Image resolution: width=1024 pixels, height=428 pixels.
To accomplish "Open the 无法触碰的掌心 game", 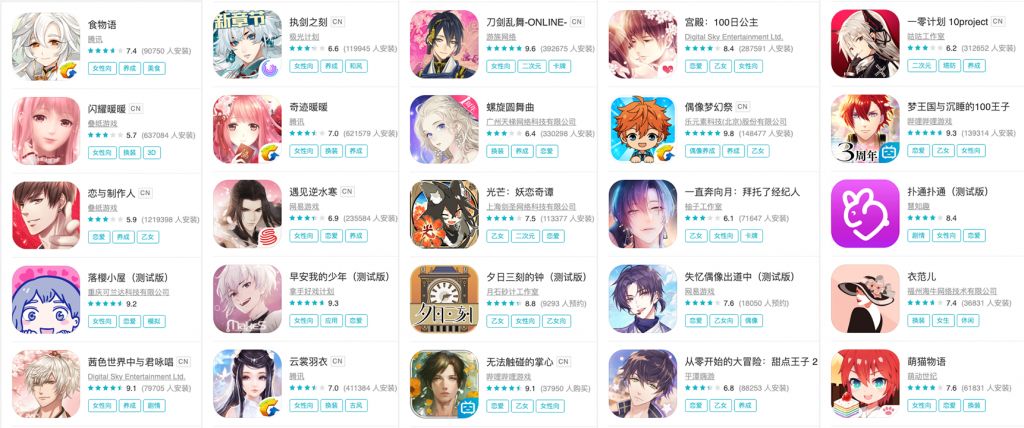I will [517, 361].
